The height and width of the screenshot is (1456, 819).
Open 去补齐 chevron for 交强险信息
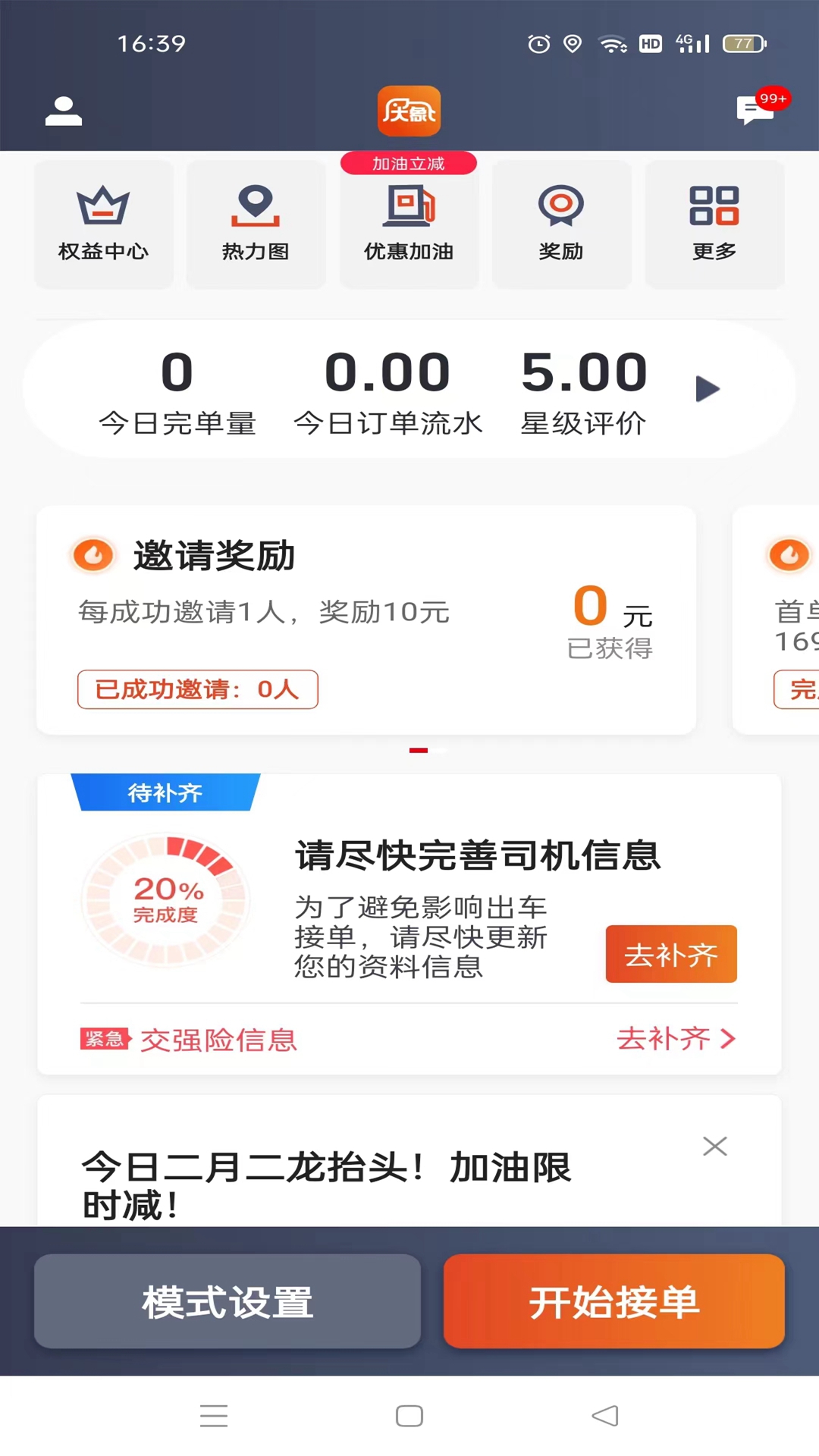pos(676,1039)
